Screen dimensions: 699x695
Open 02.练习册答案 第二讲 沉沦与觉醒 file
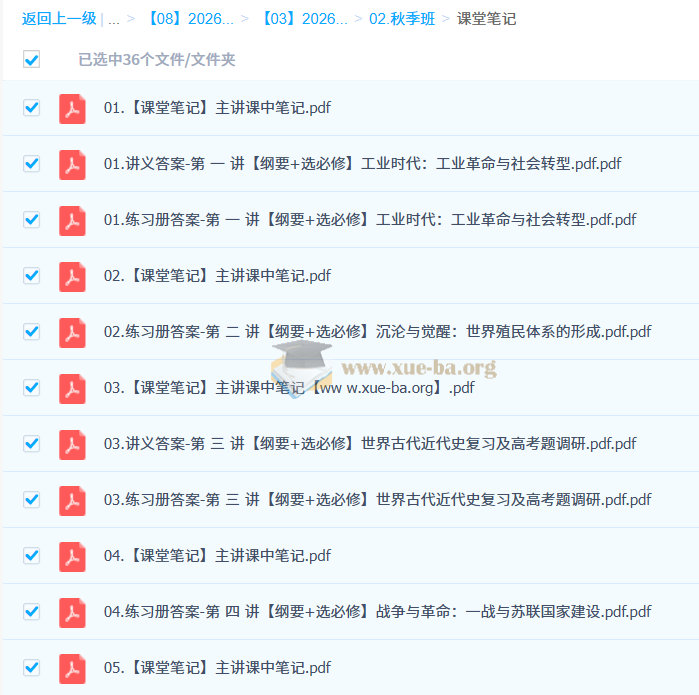pos(377,332)
